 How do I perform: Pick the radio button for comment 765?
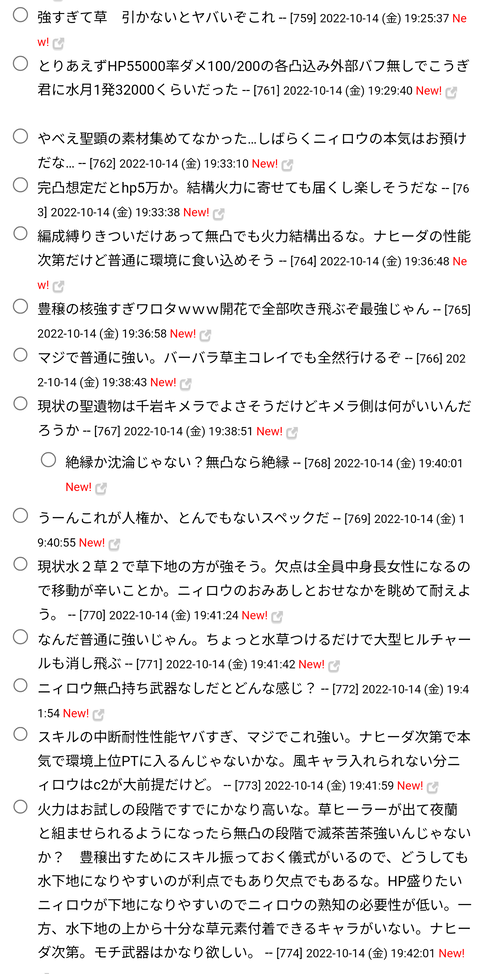pyautogui.click(x=20, y=306)
